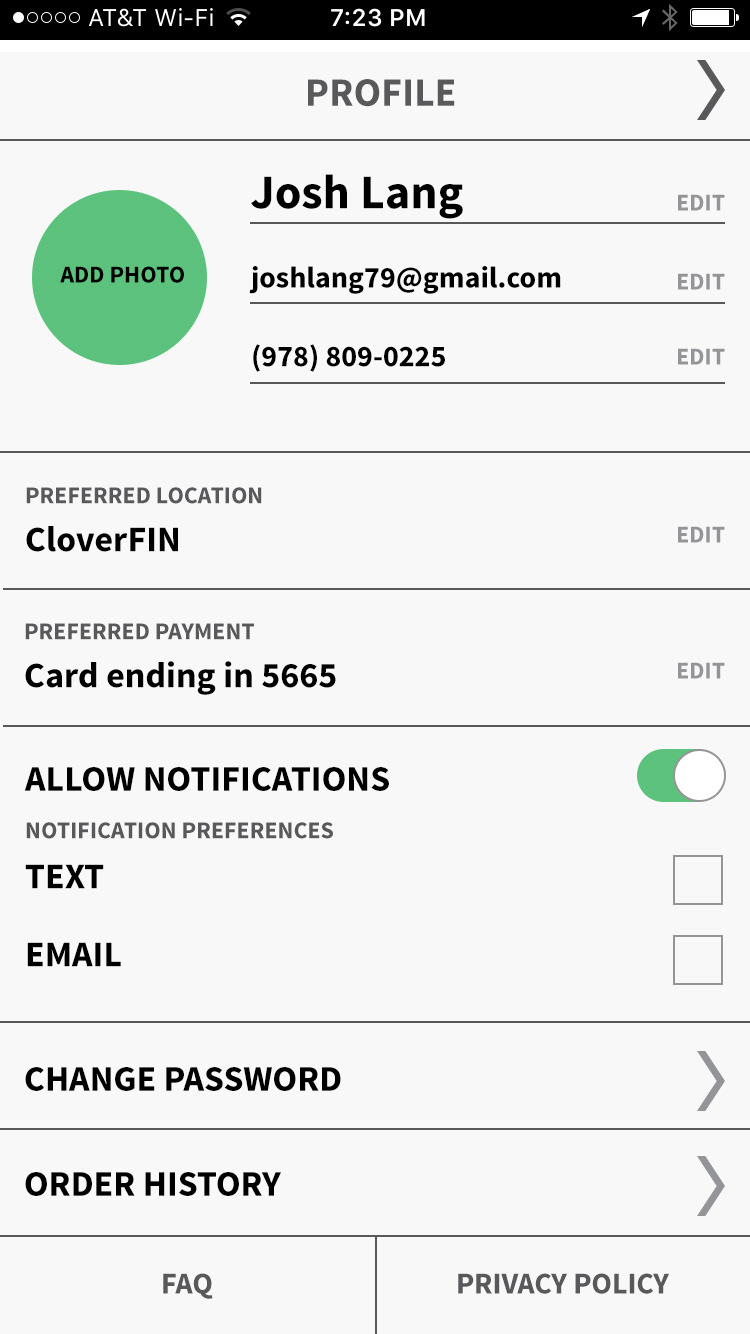Image resolution: width=750 pixels, height=1334 pixels.
Task: Edit the preferred location CloverFIN
Action: tap(700, 535)
